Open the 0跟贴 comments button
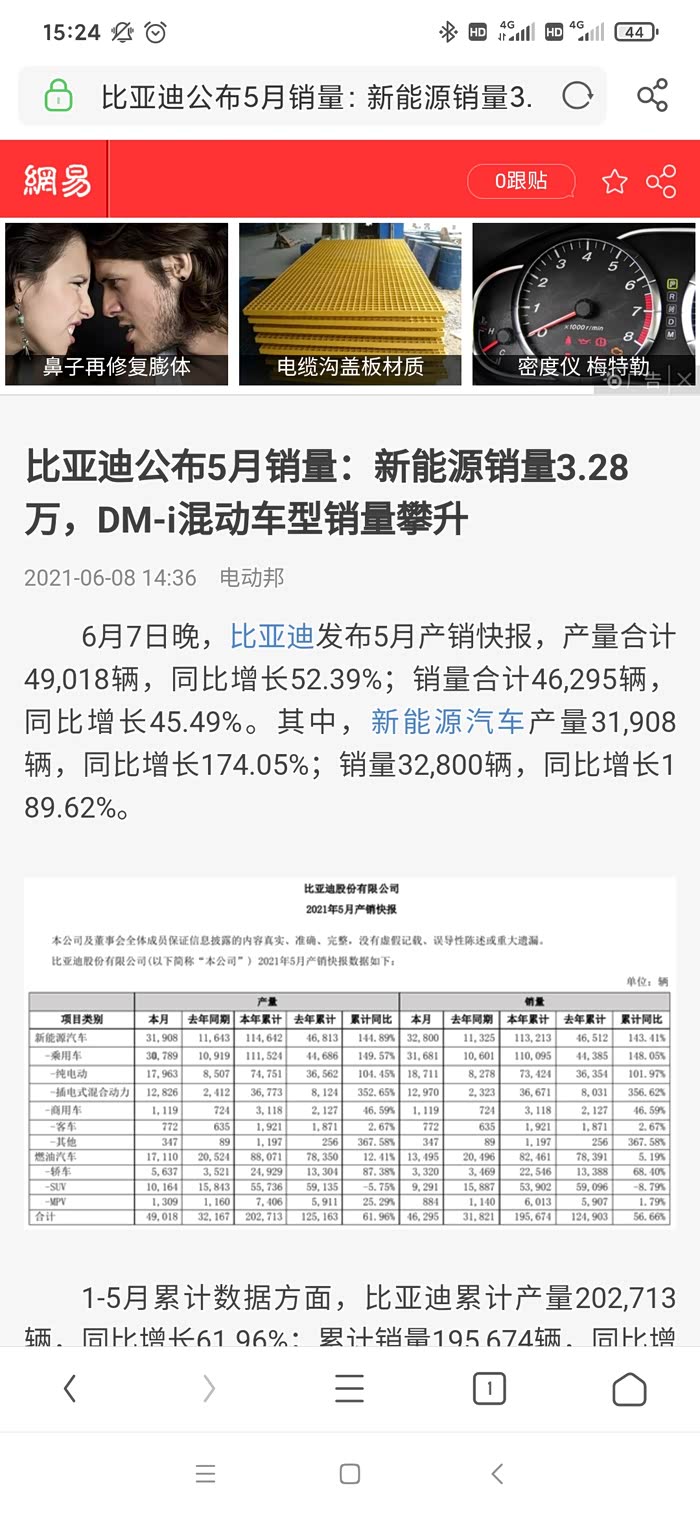The image size is (700, 1516). coord(521,181)
